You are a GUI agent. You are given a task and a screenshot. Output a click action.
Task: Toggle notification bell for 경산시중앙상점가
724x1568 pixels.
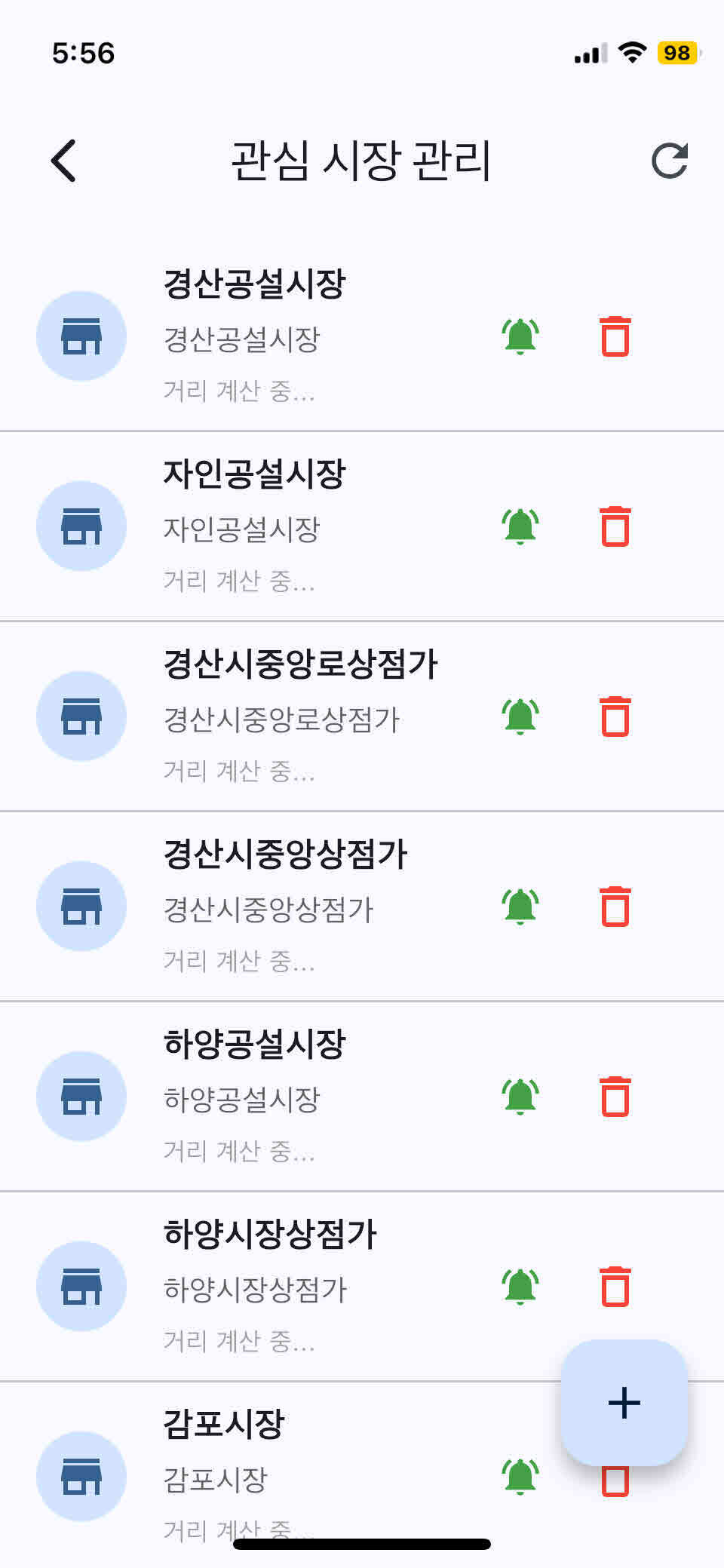pos(520,907)
